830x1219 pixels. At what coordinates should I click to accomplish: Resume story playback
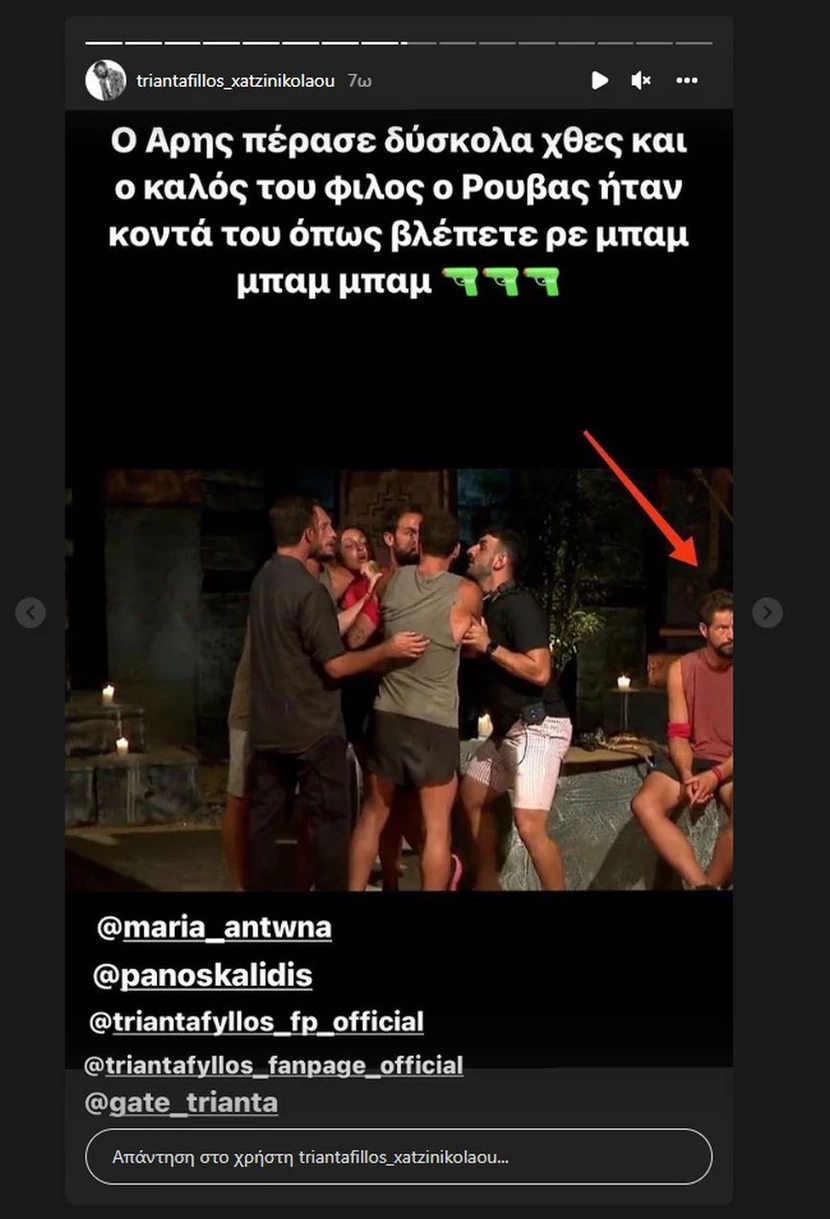coord(599,81)
